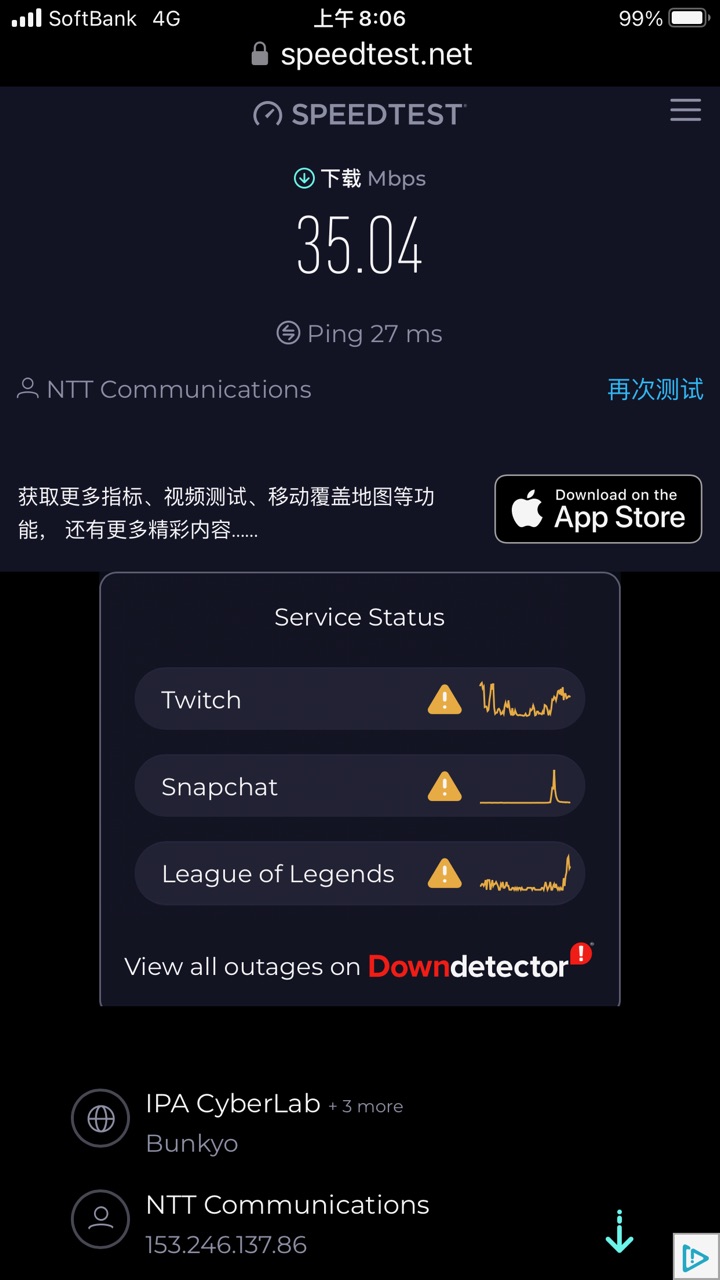Check the League of Legends status row
720x1280 pixels.
(x=359, y=873)
